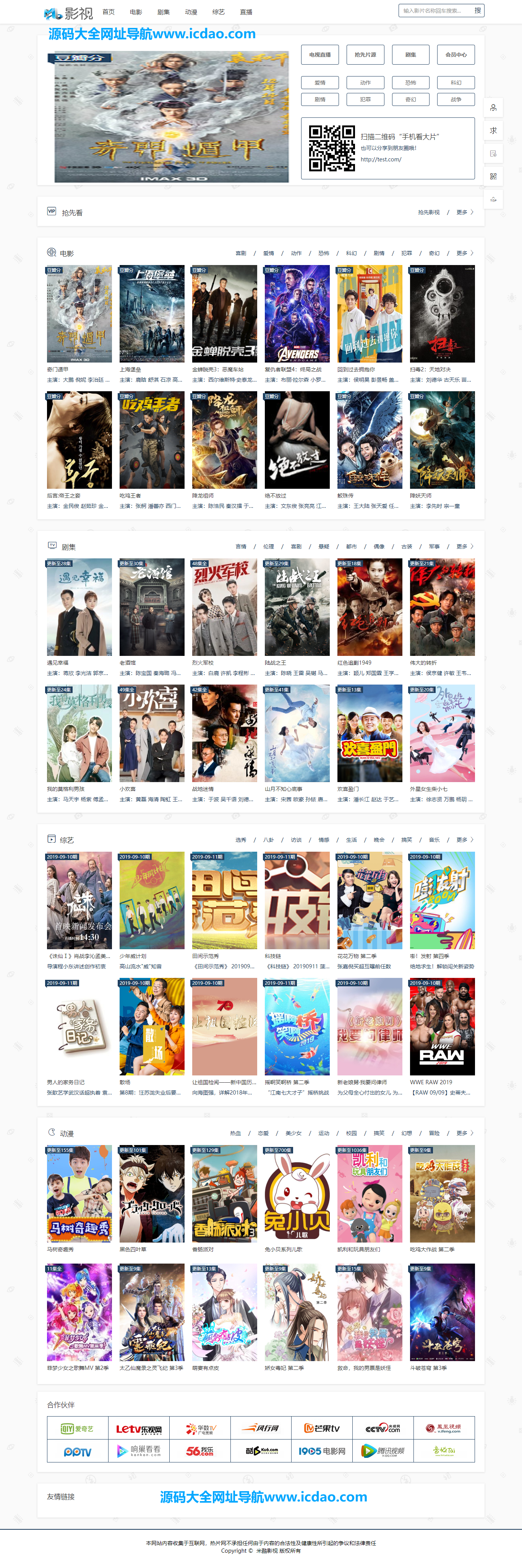
Task: Tap the user profile icon in side toolbar
Action: (x=493, y=108)
